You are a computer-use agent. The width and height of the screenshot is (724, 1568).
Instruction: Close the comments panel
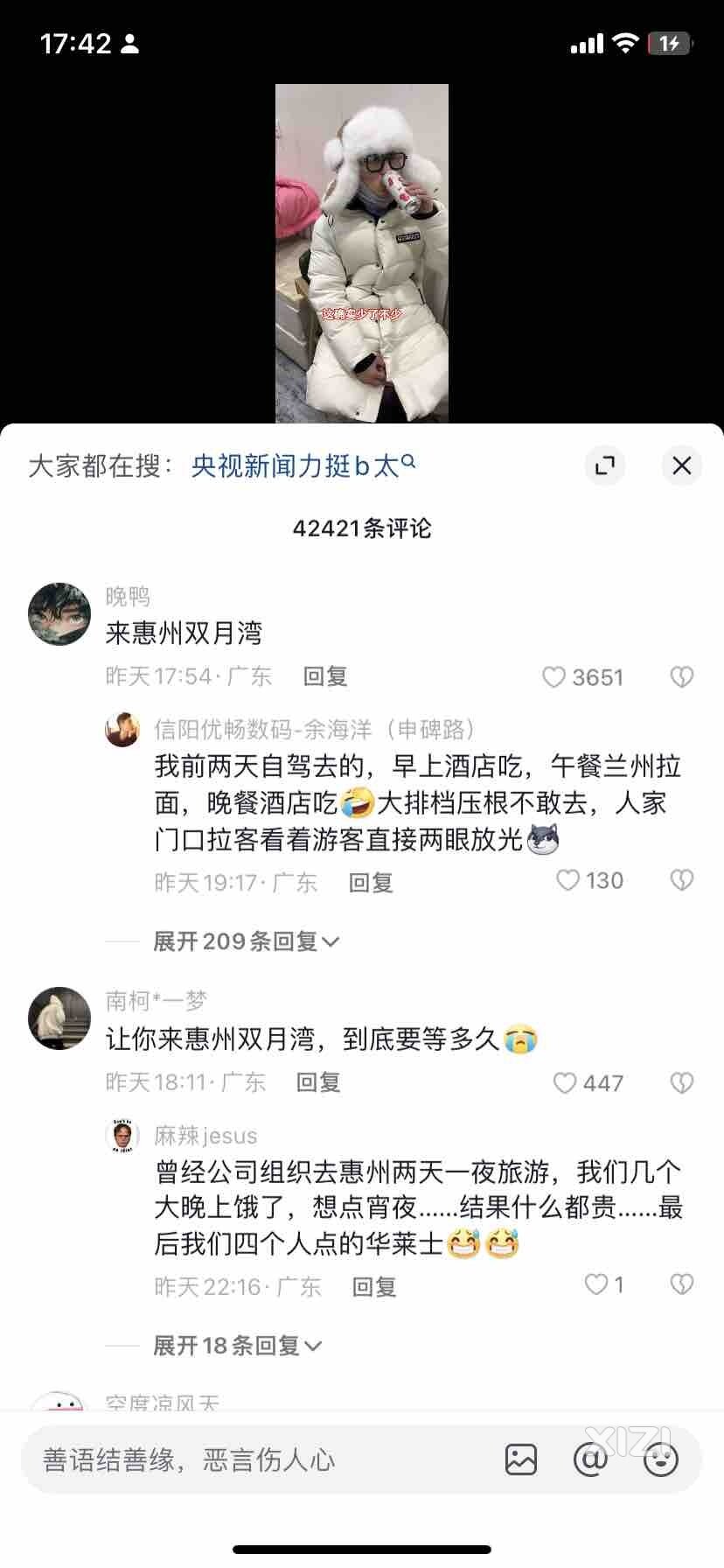pyautogui.click(x=681, y=465)
